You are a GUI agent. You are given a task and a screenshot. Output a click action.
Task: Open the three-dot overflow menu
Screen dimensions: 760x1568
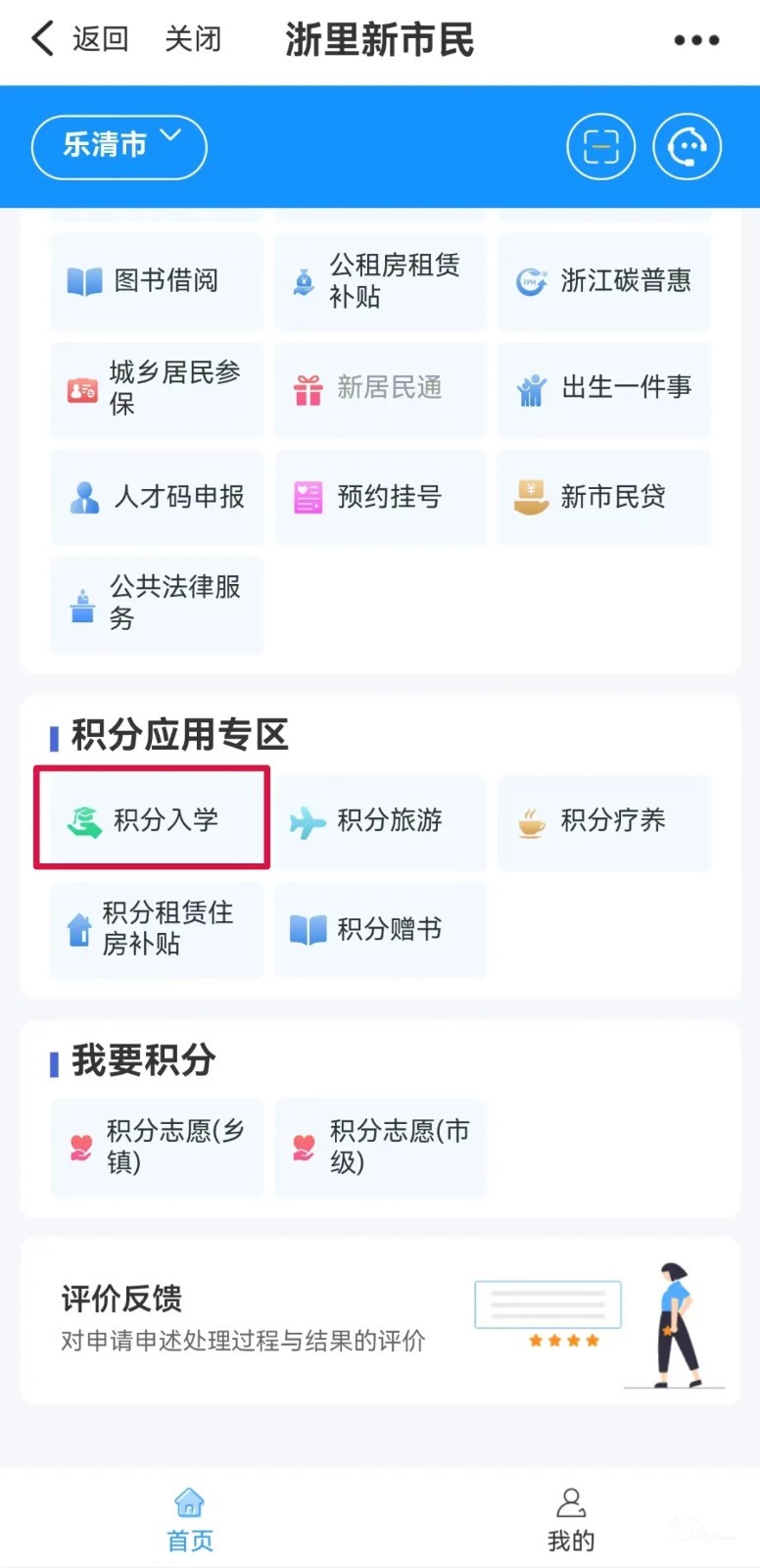point(696,40)
